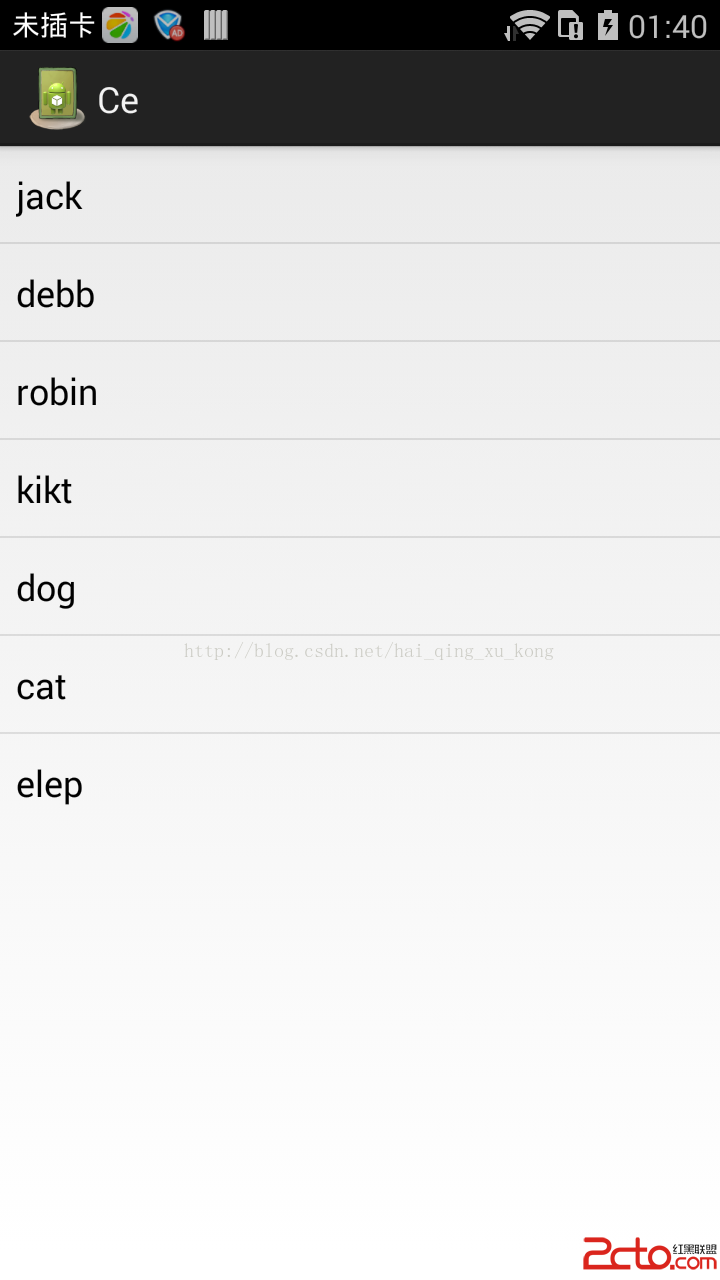720x1280 pixels.
Task: Select the jack list item
Action: pyautogui.click(x=360, y=196)
